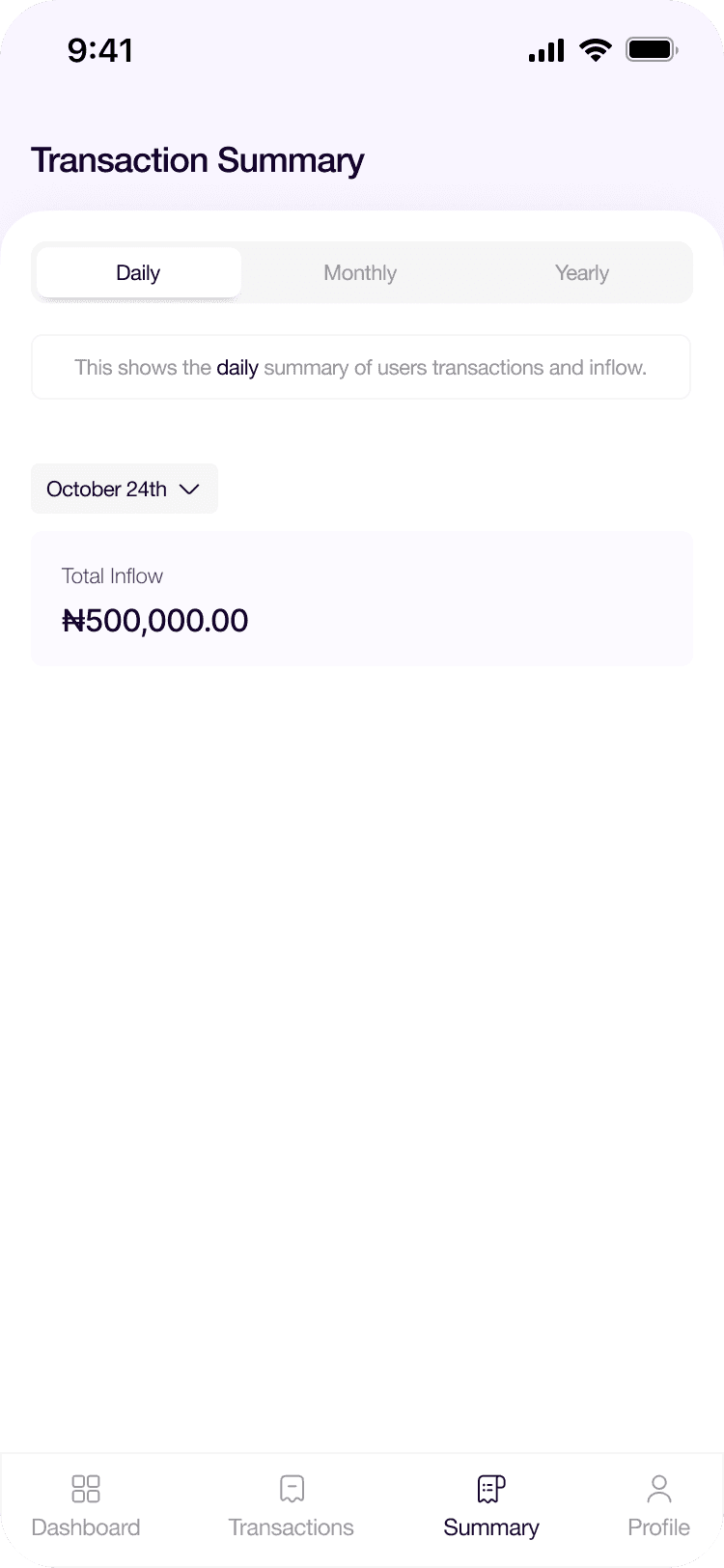Switch to the Yearly summary
724x1568 pixels.
(582, 272)
